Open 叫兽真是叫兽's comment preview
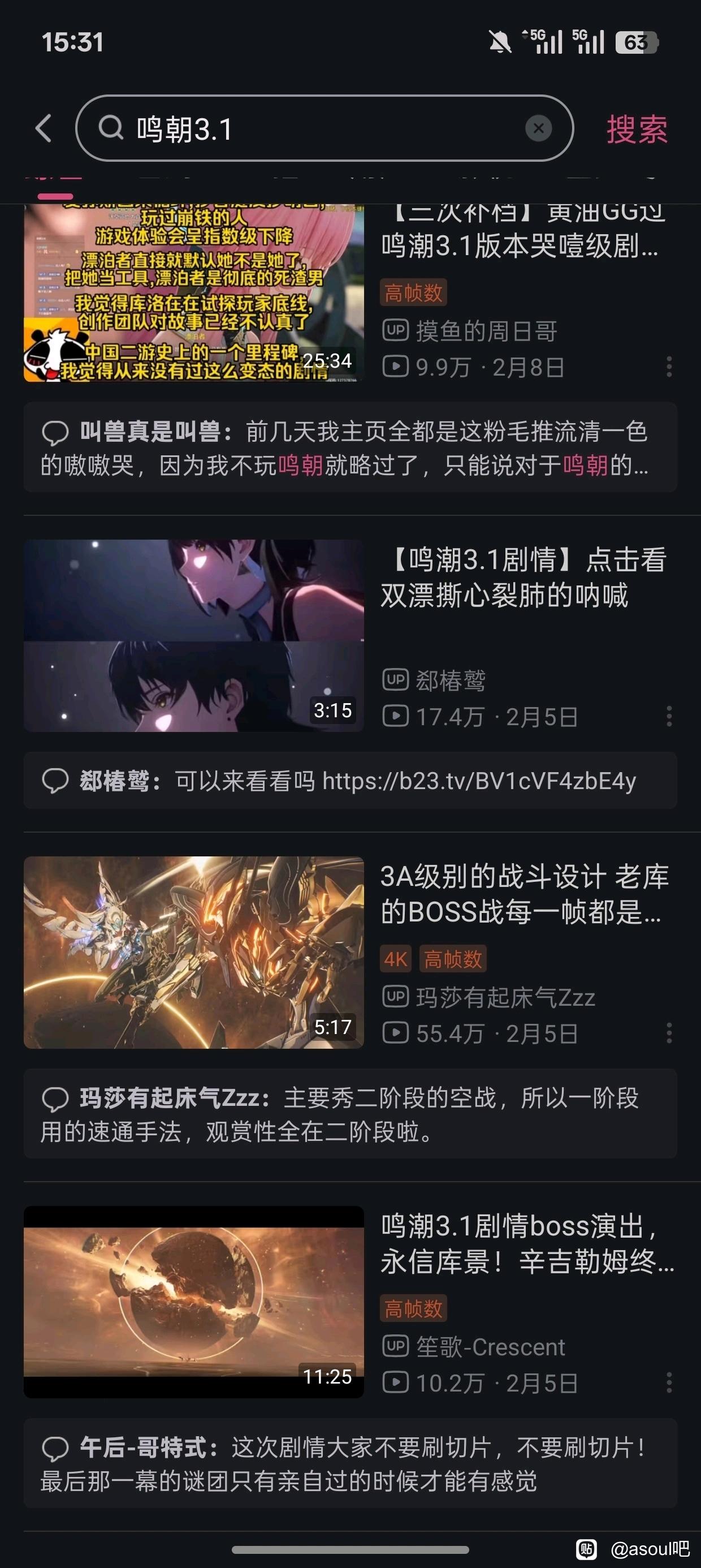This screenshot has height=1568, width=701. pyautogui.click(x=350, y=447)
